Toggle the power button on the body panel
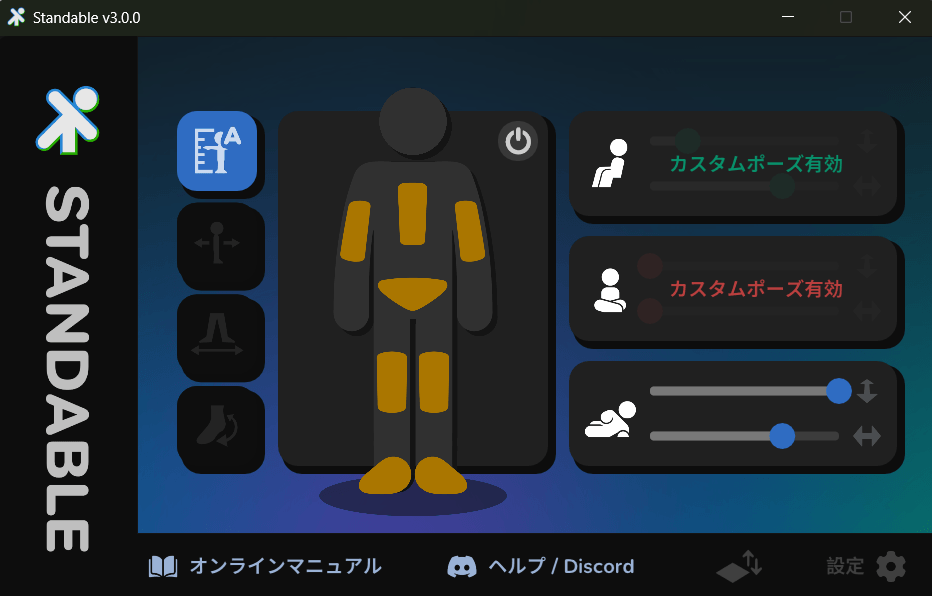This screenshot has height=596, width=932. [517, 141]
